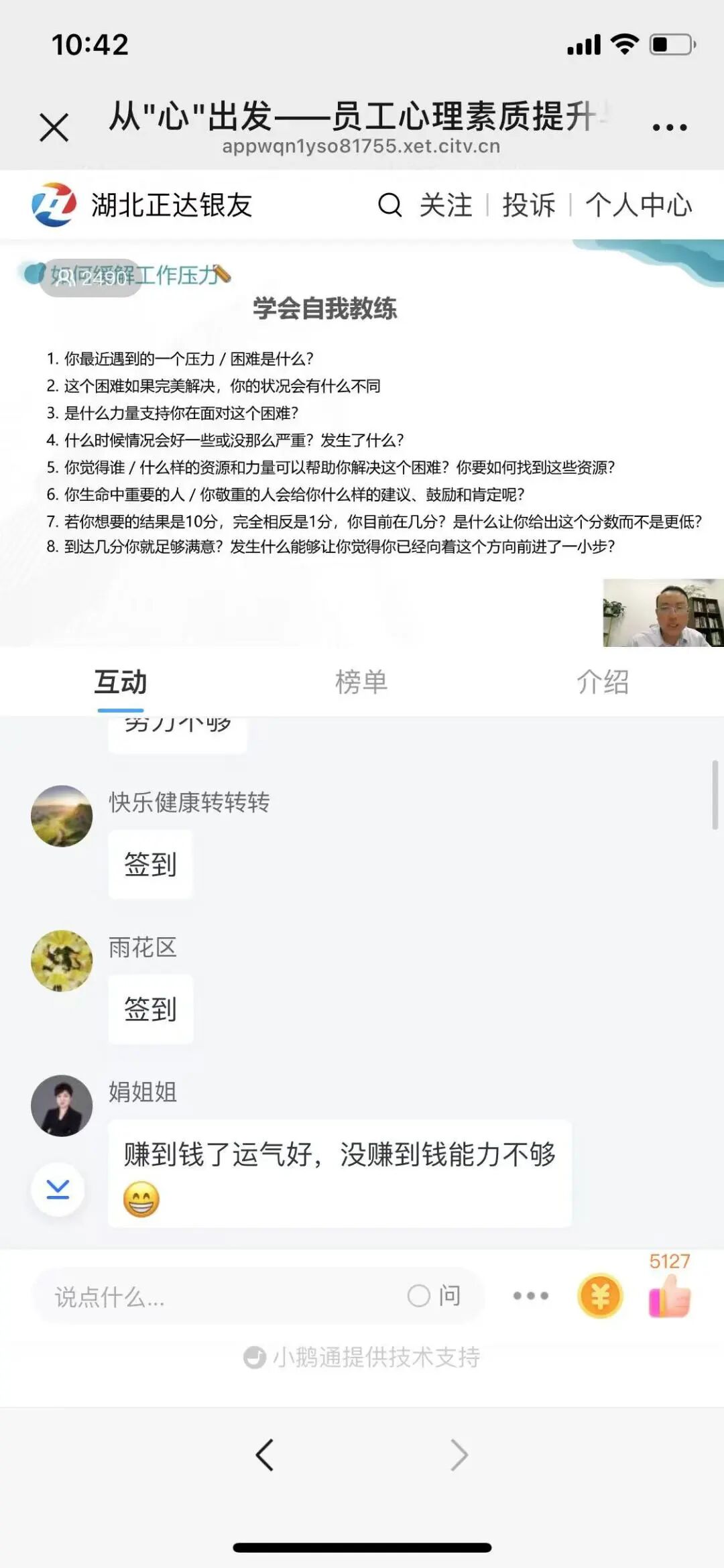Viewport: 724px width, 1568px height.
Task: Open the three-dot menu in the title bar
Action: click(670, 127)
